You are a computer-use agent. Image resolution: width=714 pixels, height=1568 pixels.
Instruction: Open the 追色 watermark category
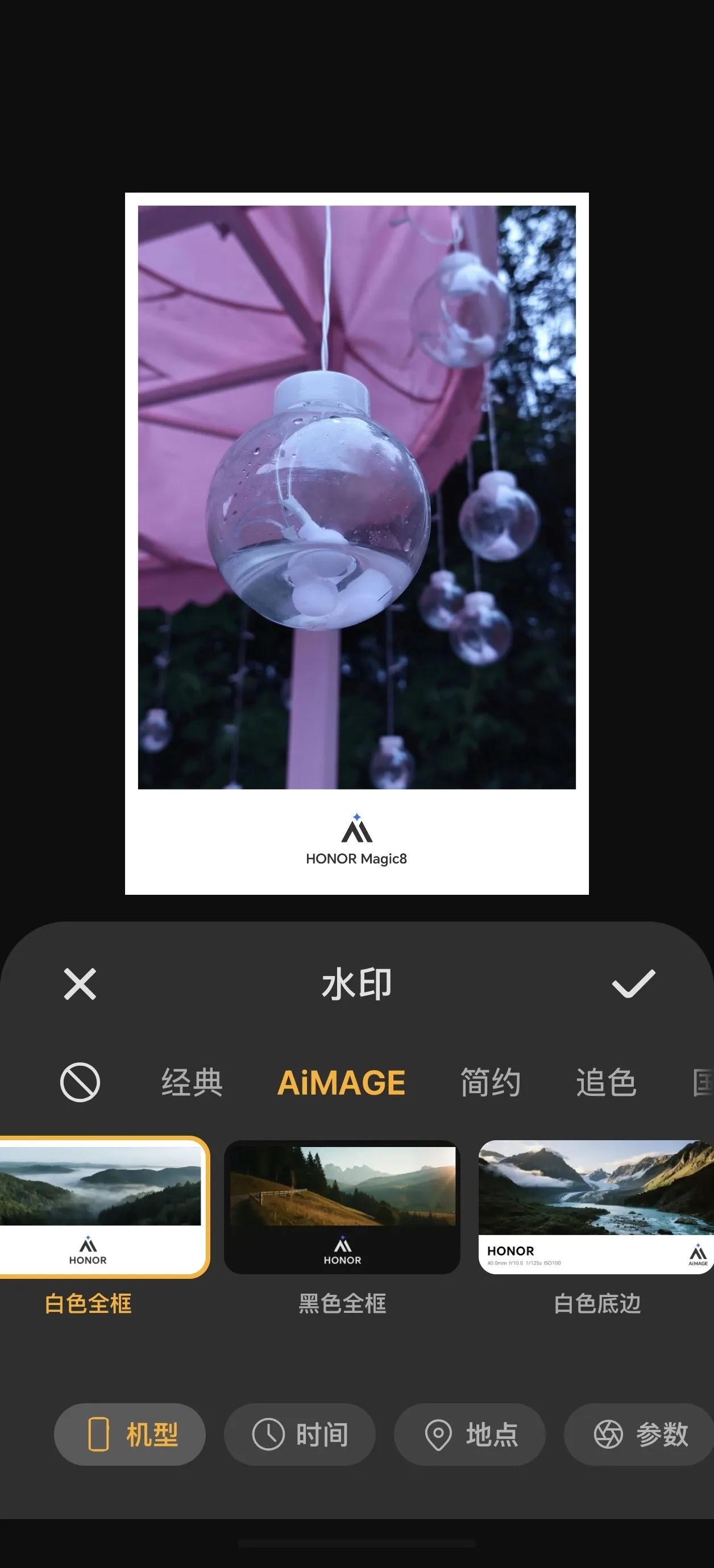click(605, 1082)
